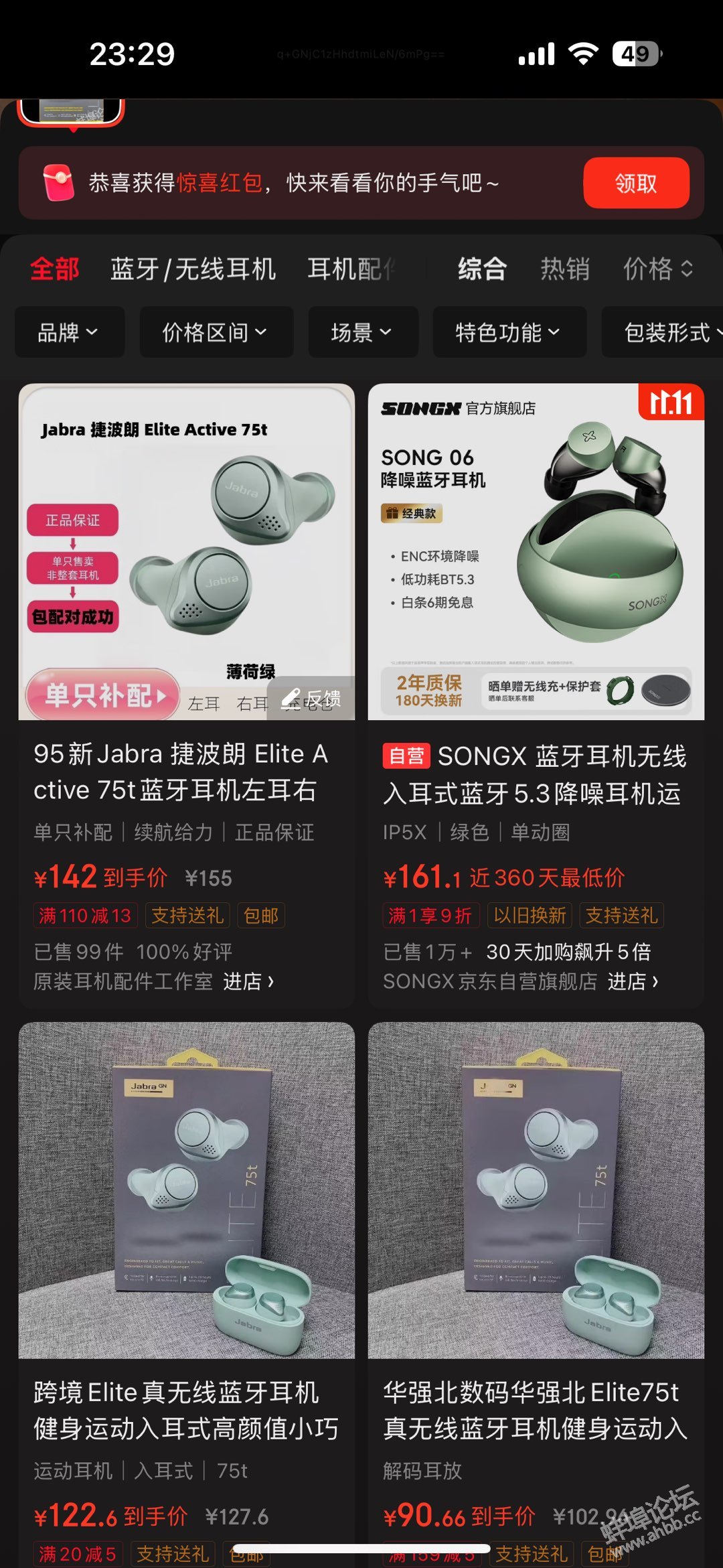Viewport: 723px width, 1568px height.
Task: Claim the surprise red packet with 领取
Action: (635, 183)
